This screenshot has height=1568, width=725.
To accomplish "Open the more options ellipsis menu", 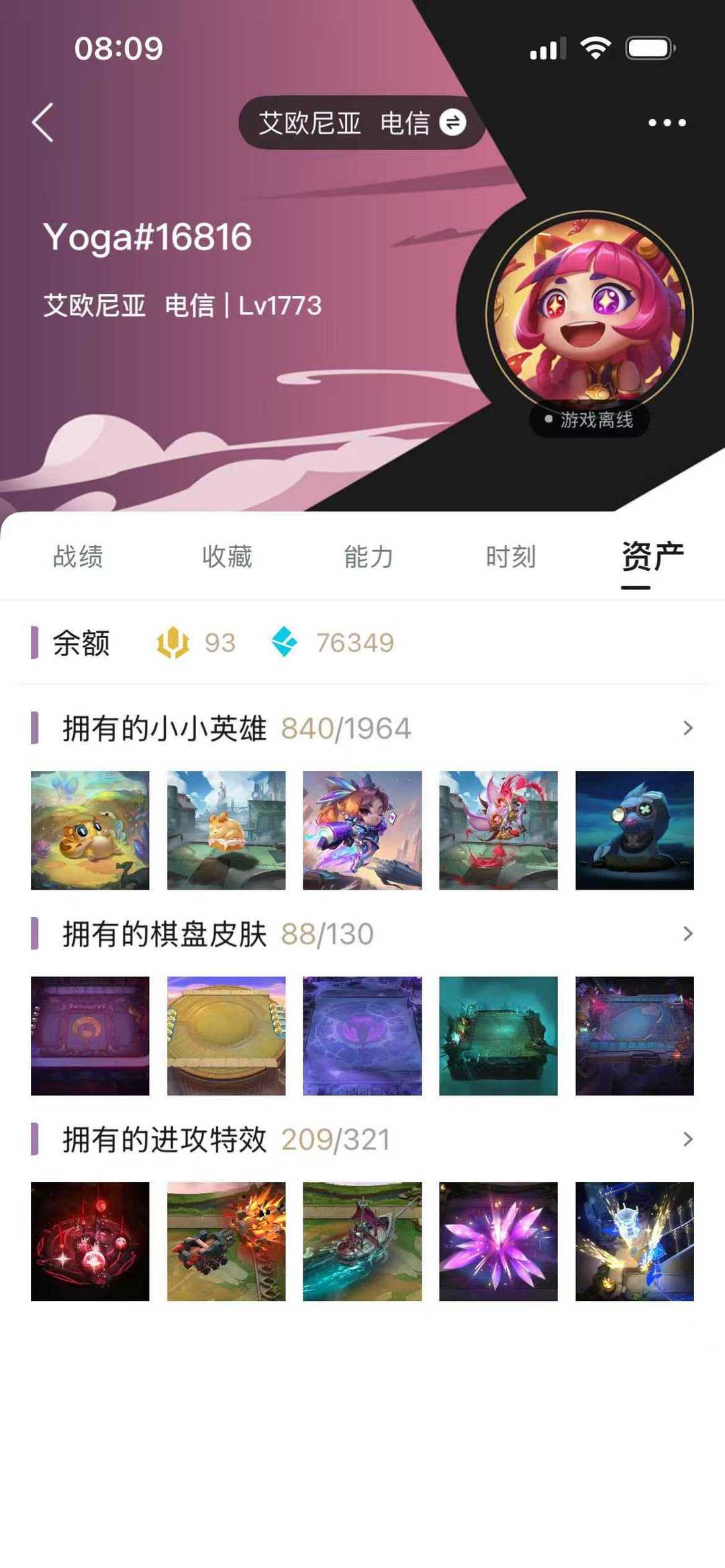I will (x=664, y=122).
